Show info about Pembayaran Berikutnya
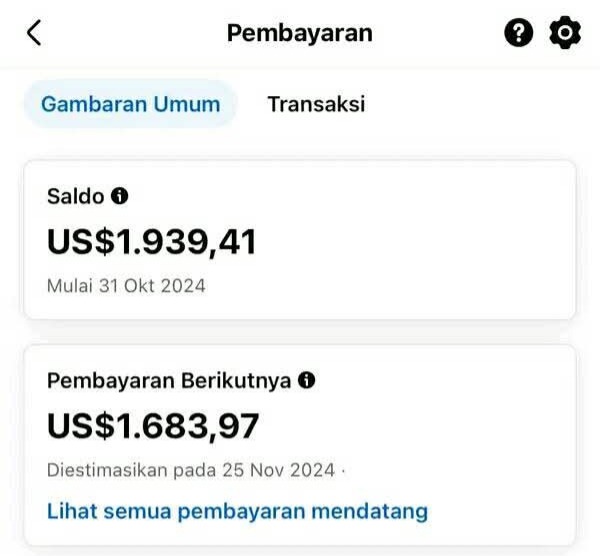 pyautogui.click(x=307, y=380)
